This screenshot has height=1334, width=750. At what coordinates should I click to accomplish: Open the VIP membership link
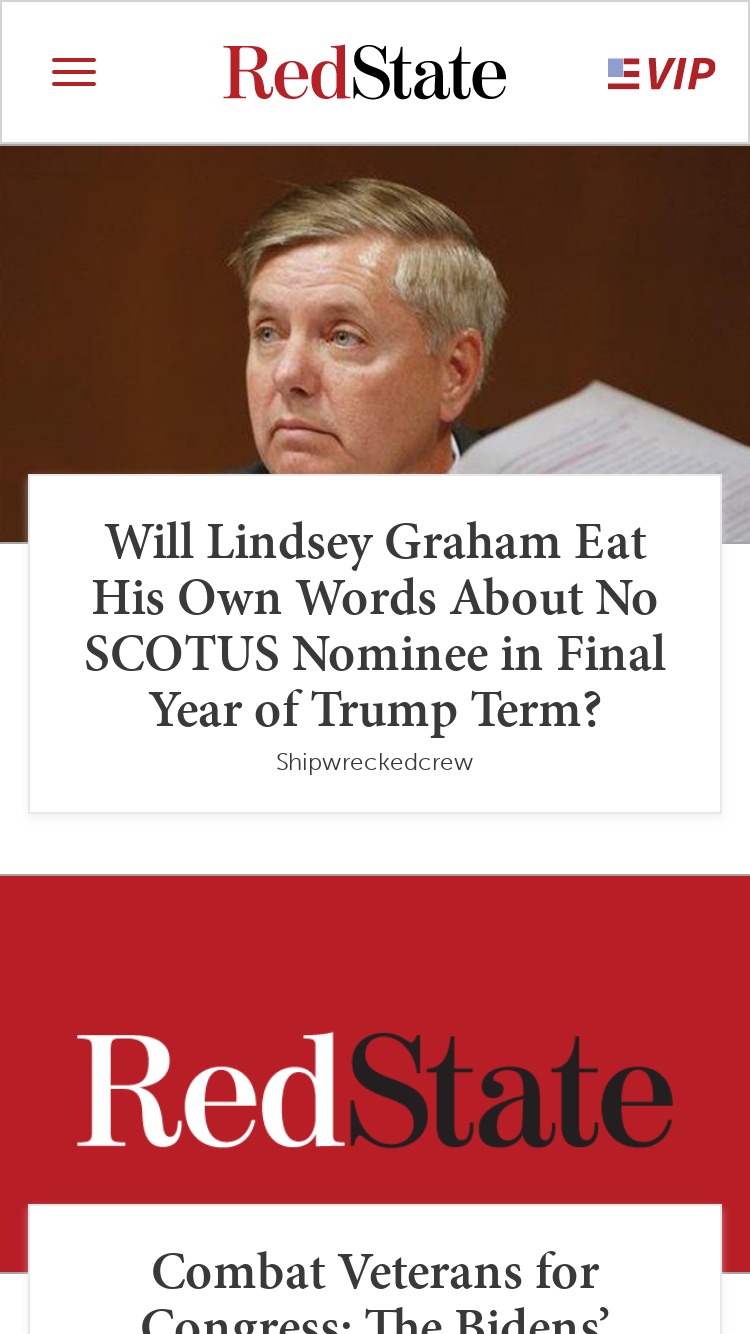coord(661,73)
